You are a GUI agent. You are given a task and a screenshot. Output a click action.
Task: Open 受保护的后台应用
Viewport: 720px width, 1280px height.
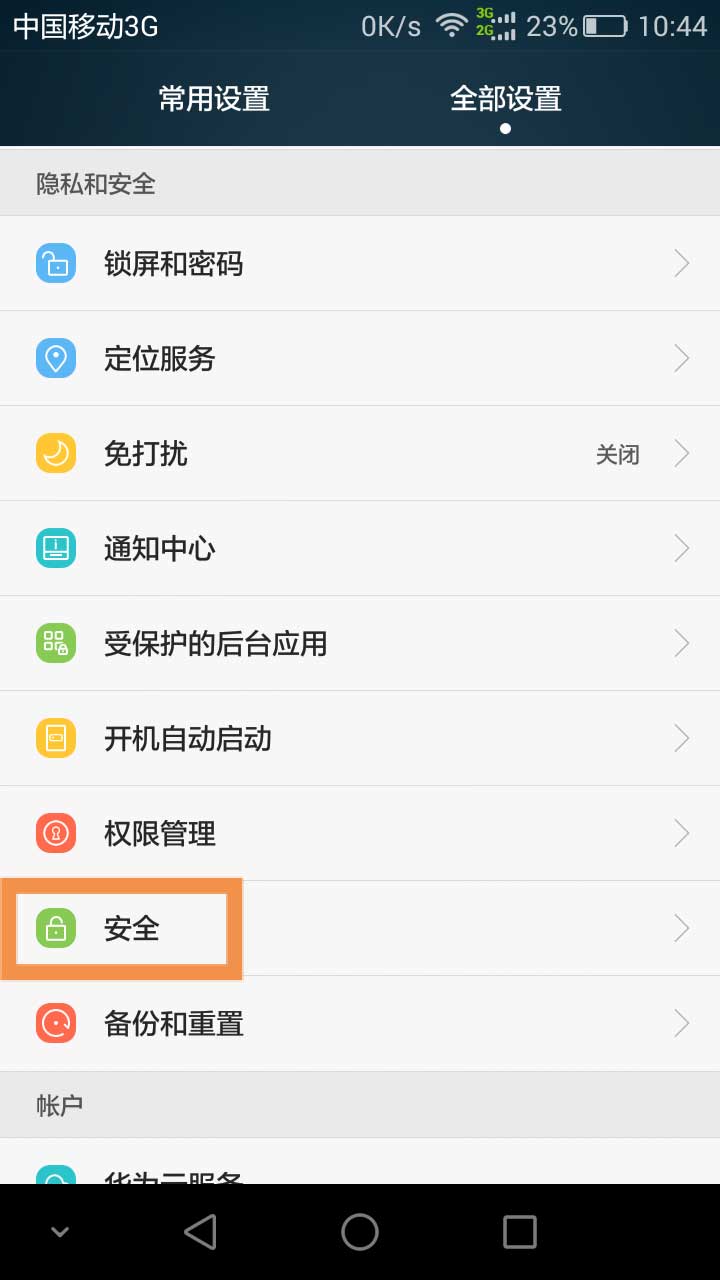pyautogui.click(x=360, y=643)
